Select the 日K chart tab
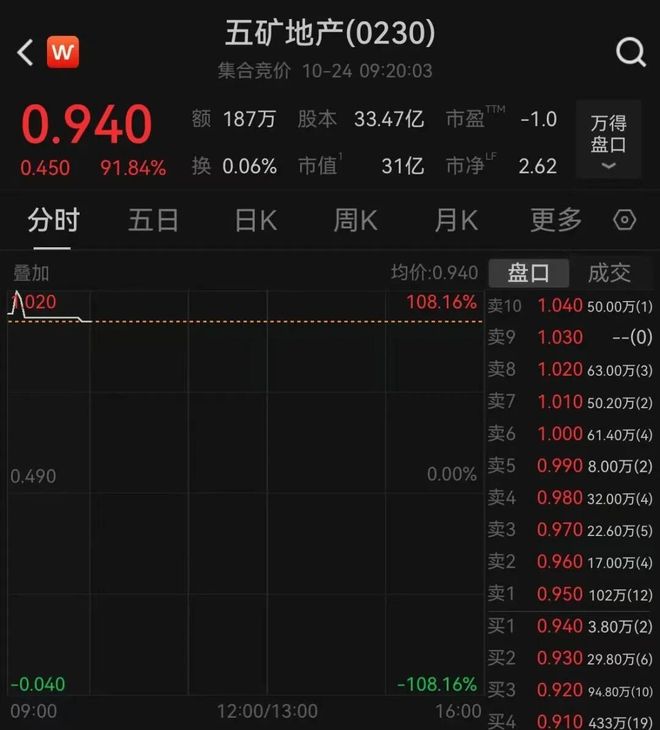 click(x=255, y=220)
